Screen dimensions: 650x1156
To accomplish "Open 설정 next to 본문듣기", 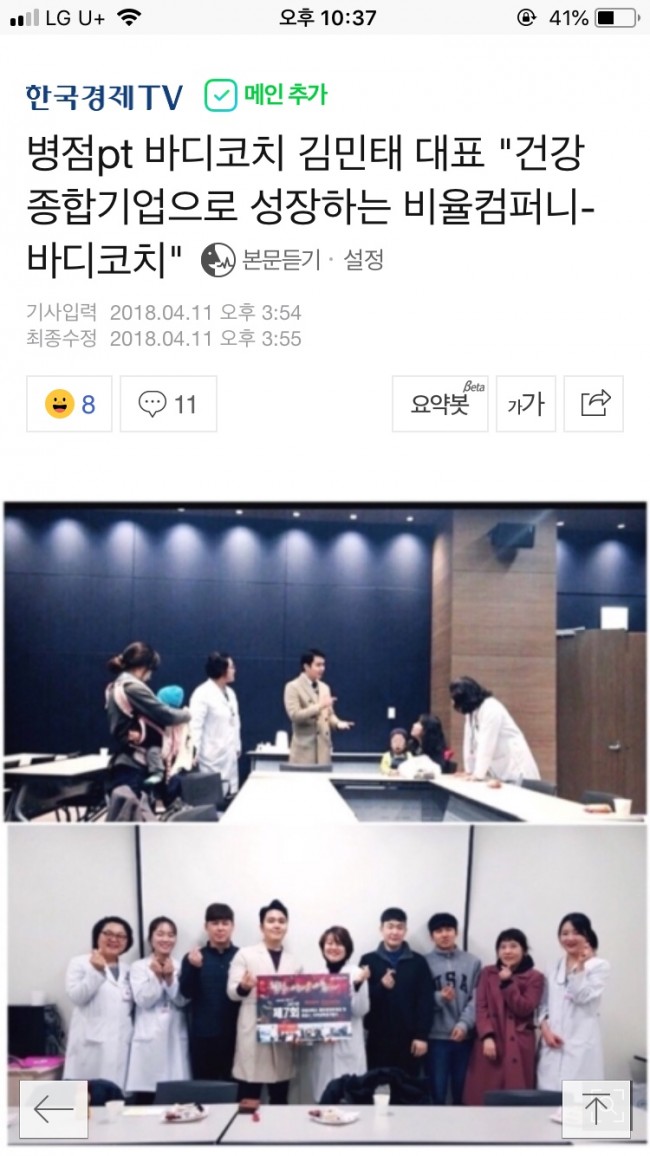I will click(364, 260).
